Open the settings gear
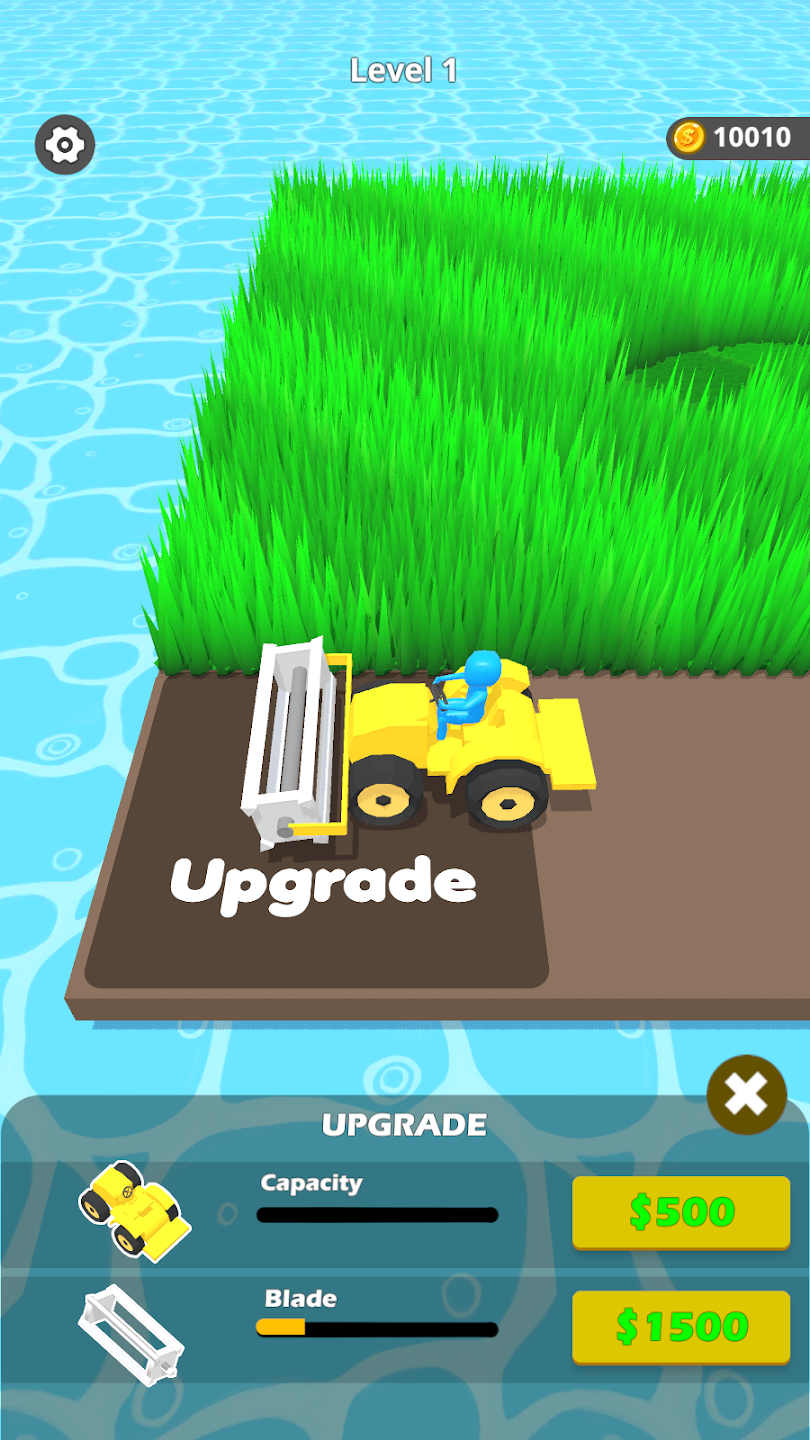The height and width of the screenshot is (1440, 810). (x=65, y=145)
